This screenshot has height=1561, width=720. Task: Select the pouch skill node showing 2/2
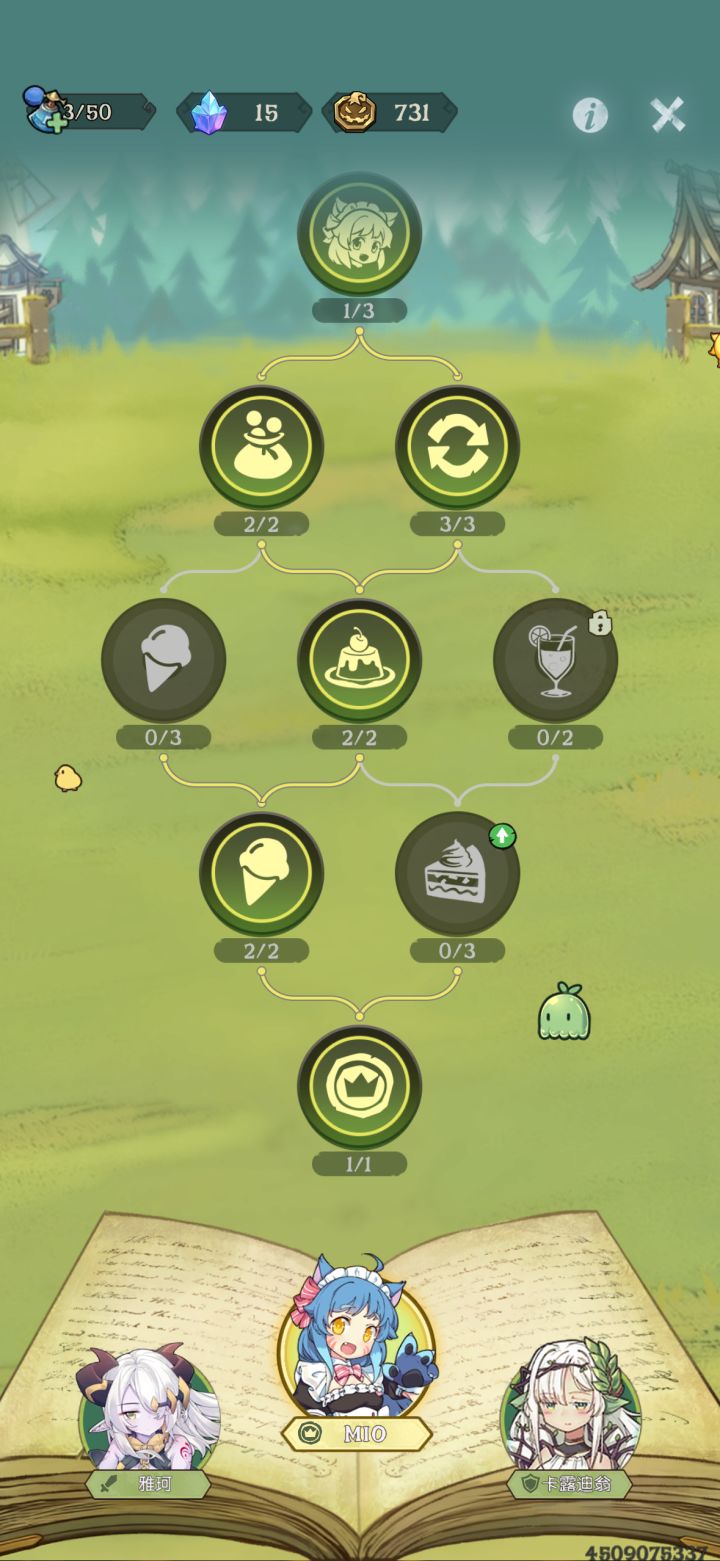coord(262,447)
